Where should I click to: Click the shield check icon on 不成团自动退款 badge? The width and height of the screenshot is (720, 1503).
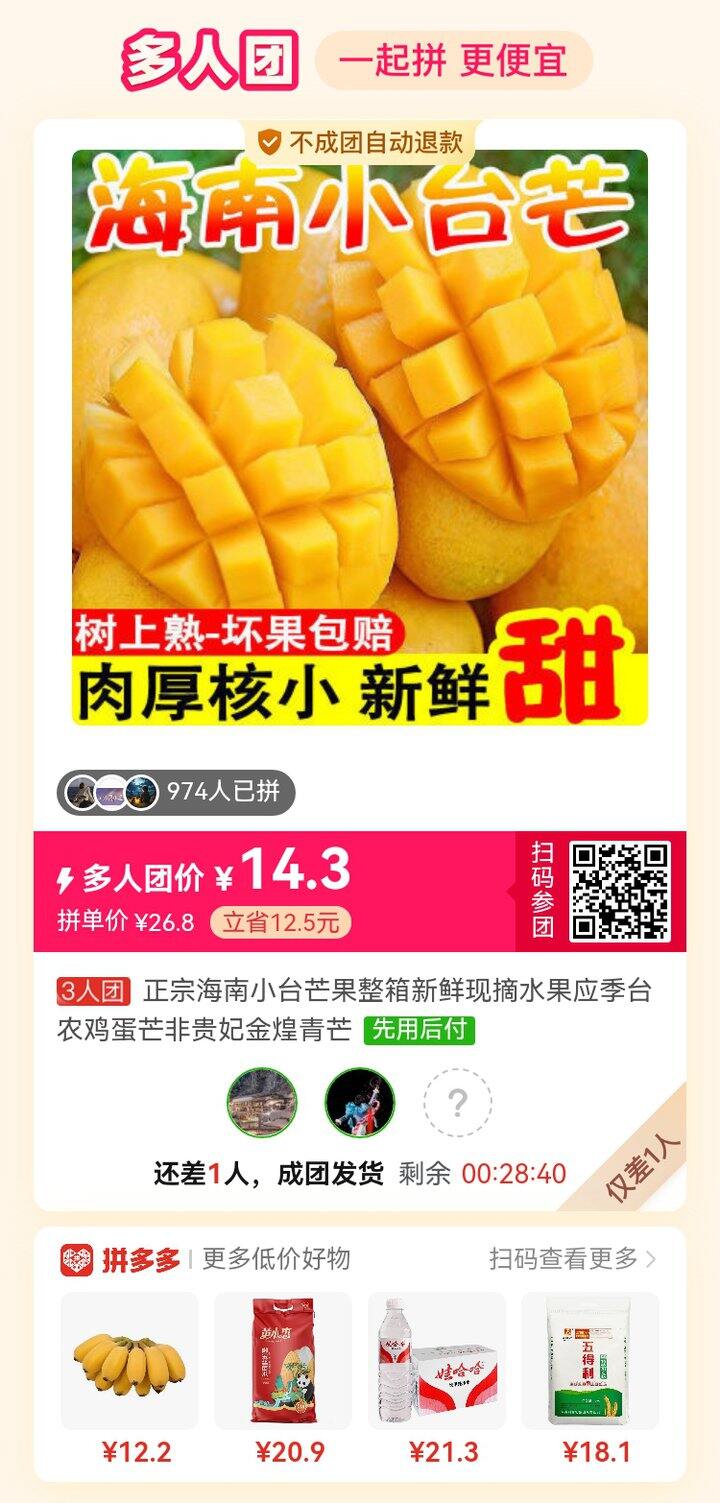click(267, 142)
